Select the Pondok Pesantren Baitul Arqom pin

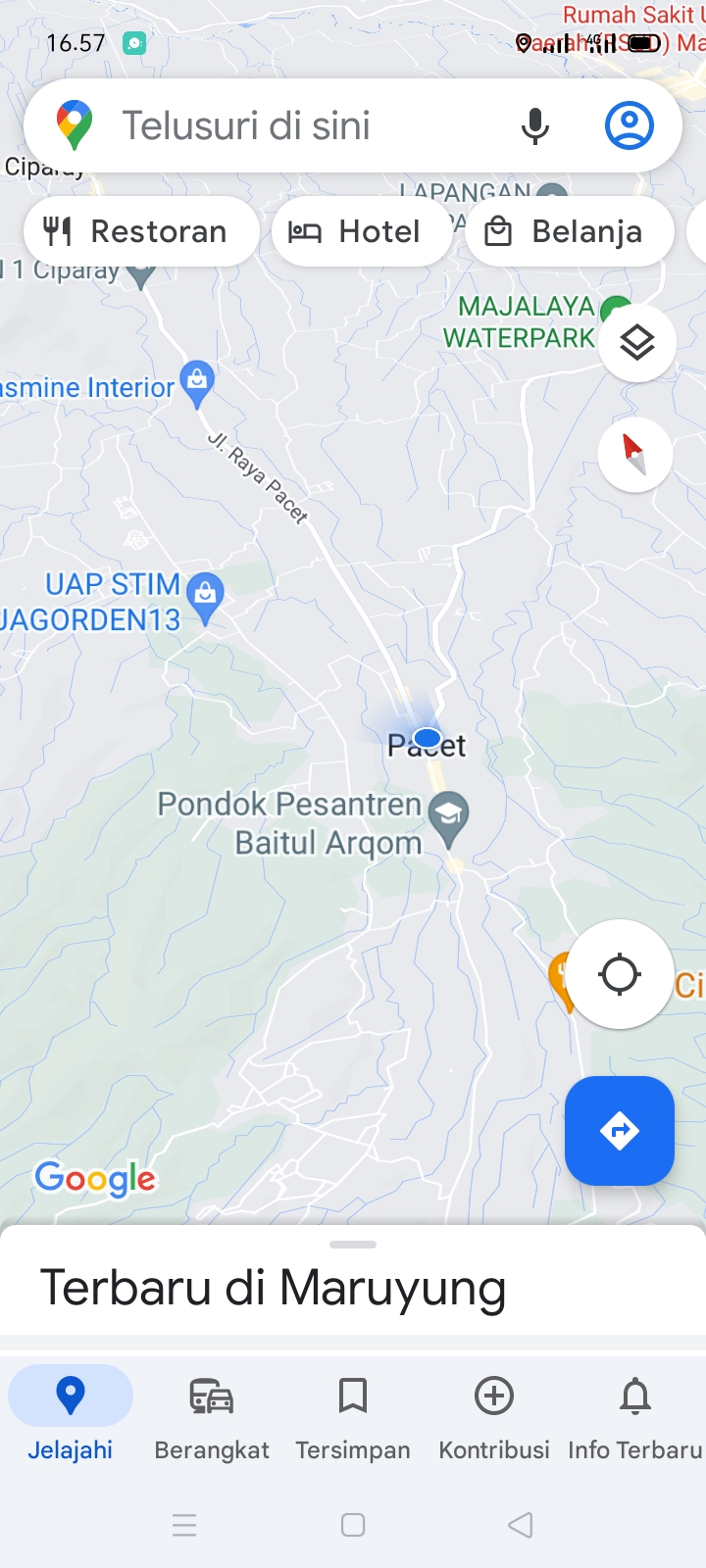pos(449,814)
